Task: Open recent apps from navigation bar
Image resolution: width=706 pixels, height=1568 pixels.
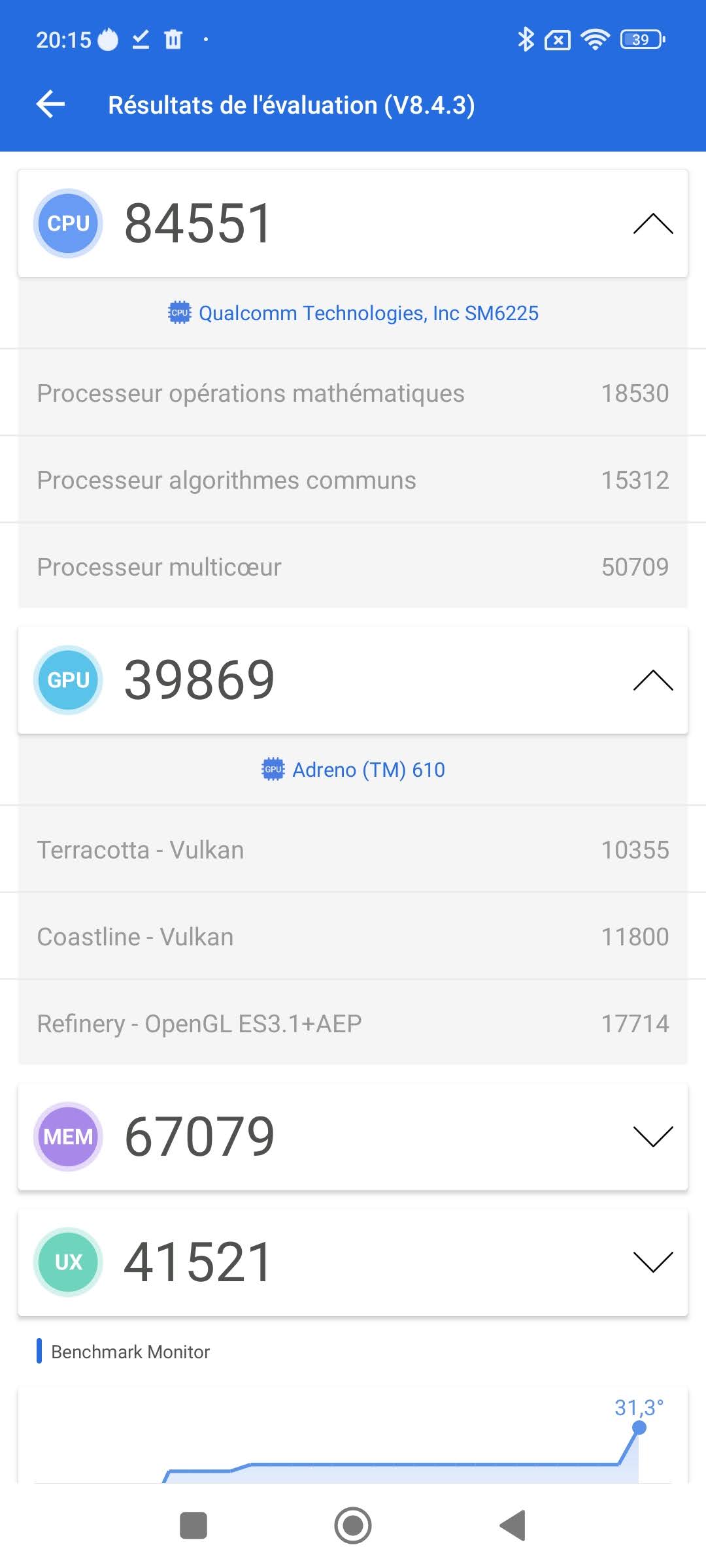Action: coord(193,1526)
